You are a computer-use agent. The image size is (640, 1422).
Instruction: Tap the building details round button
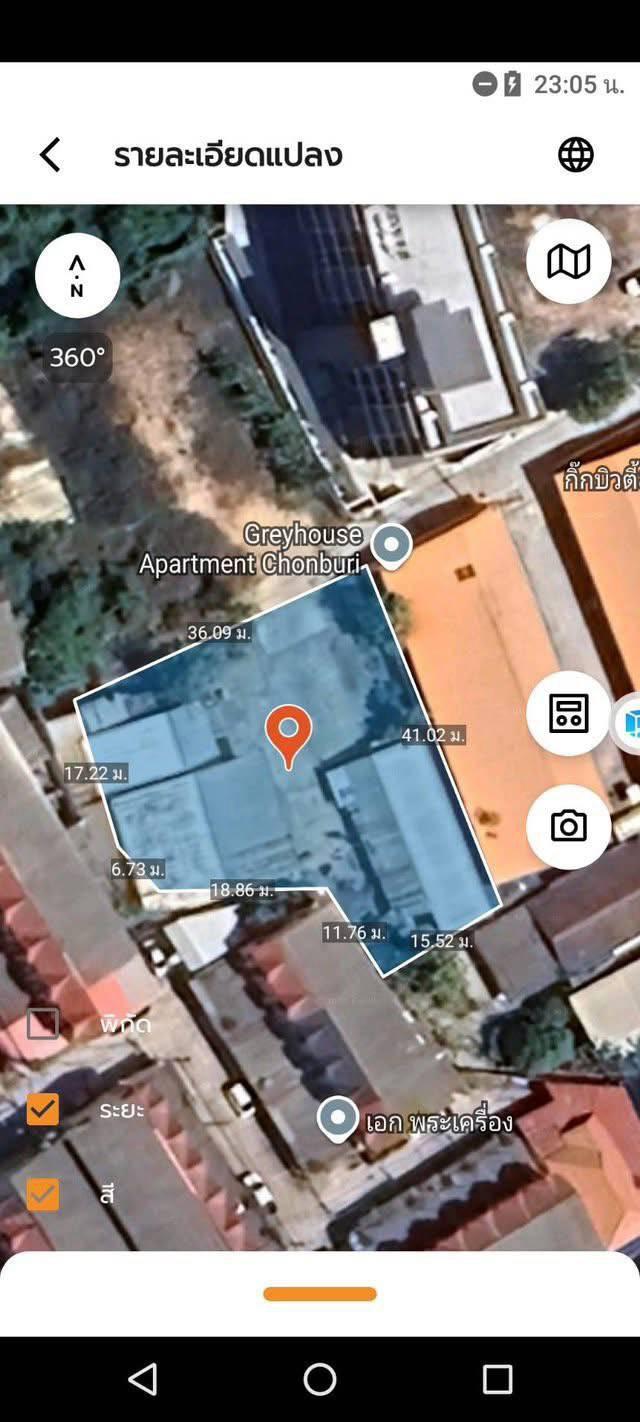[x=569, y=713]
